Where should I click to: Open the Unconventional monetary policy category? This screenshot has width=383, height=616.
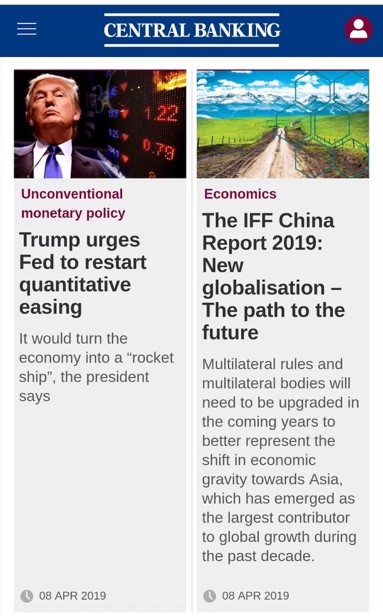pyautogui.click(x=73, y=204)
